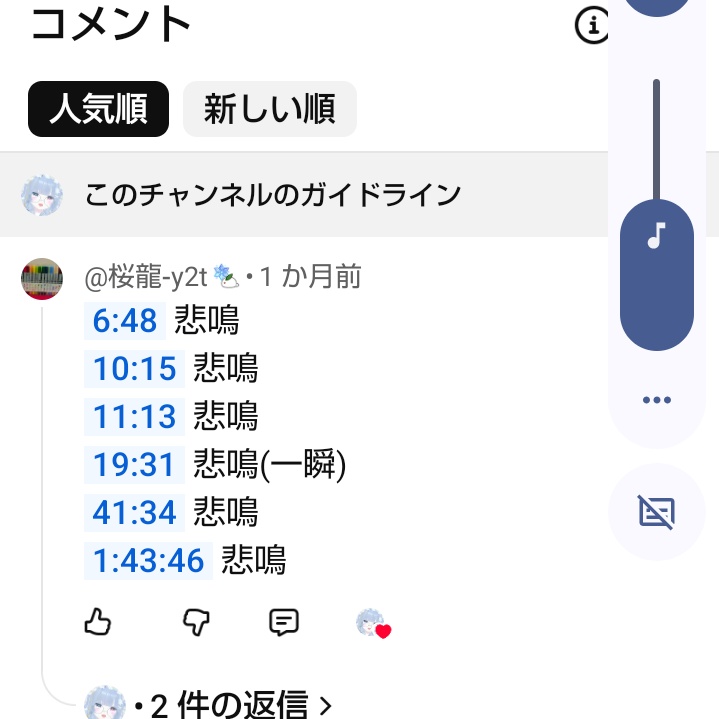
Task: Sort comments by 人気順
Action: pyautogui.click(x=98, y=109)
